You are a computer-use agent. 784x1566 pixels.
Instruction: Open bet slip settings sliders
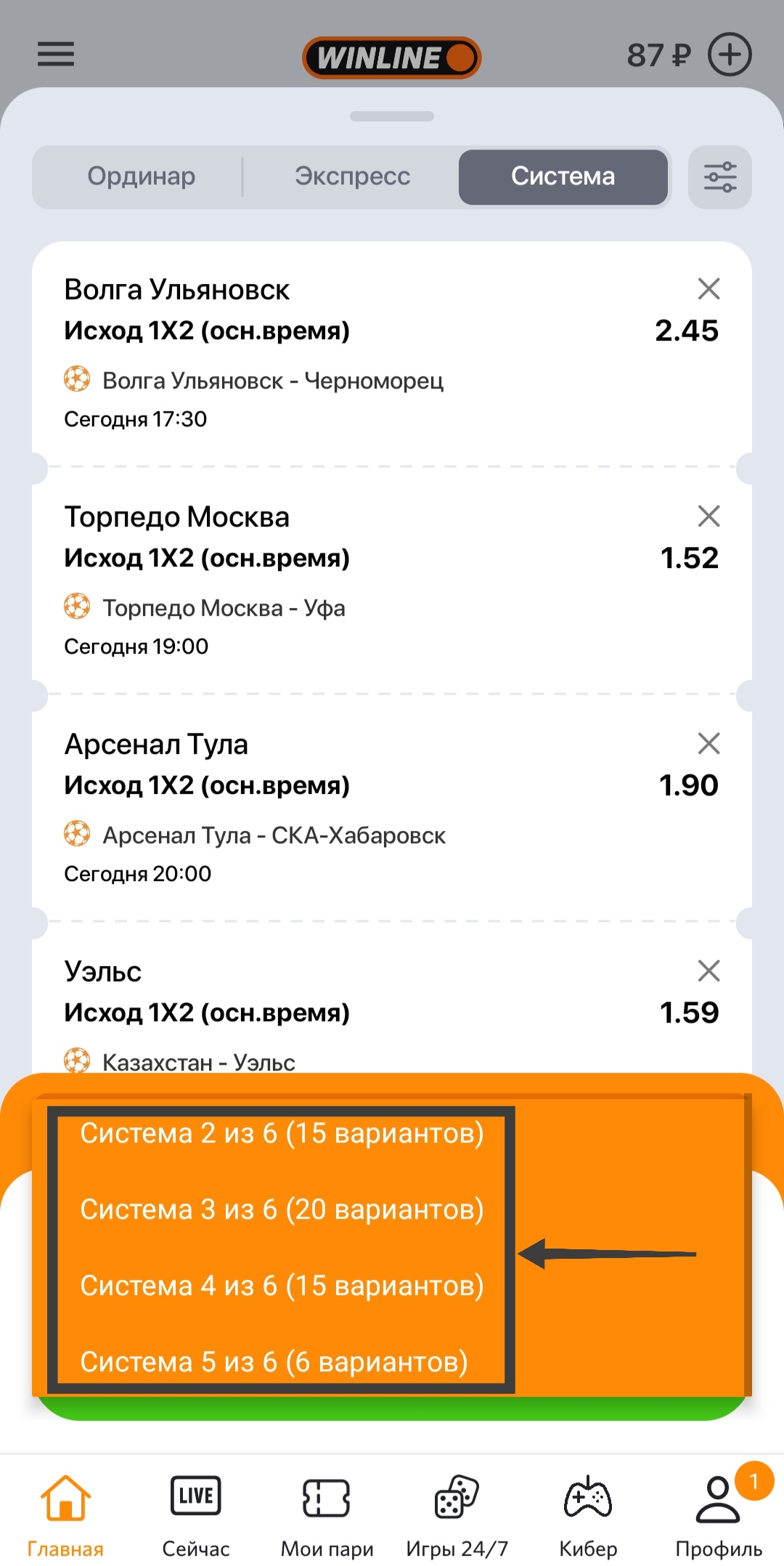[x=719, y=177]
